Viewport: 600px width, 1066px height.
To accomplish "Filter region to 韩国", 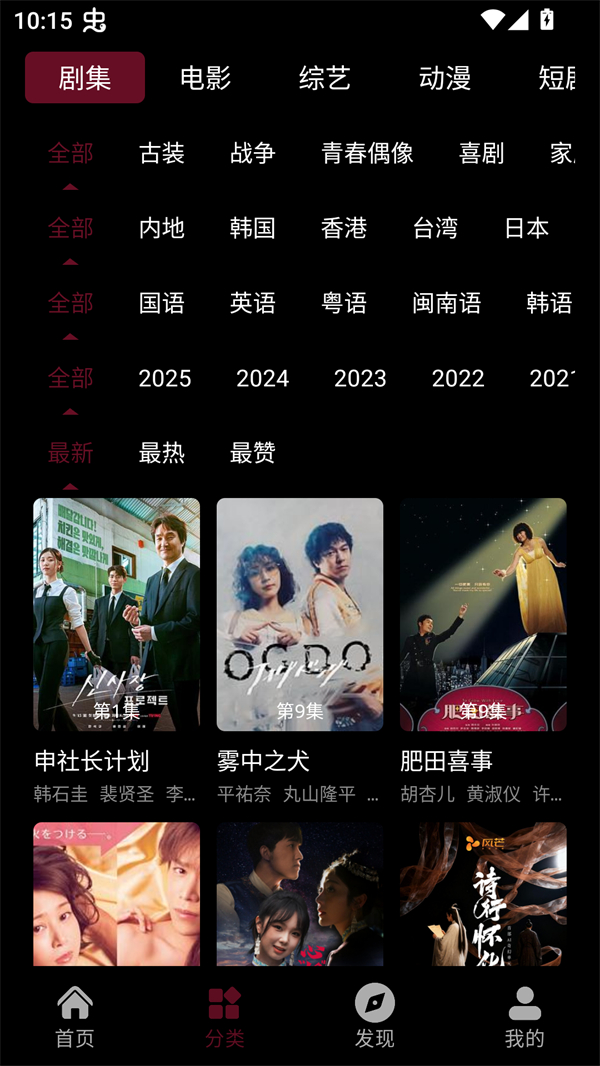I will point(253,228).
